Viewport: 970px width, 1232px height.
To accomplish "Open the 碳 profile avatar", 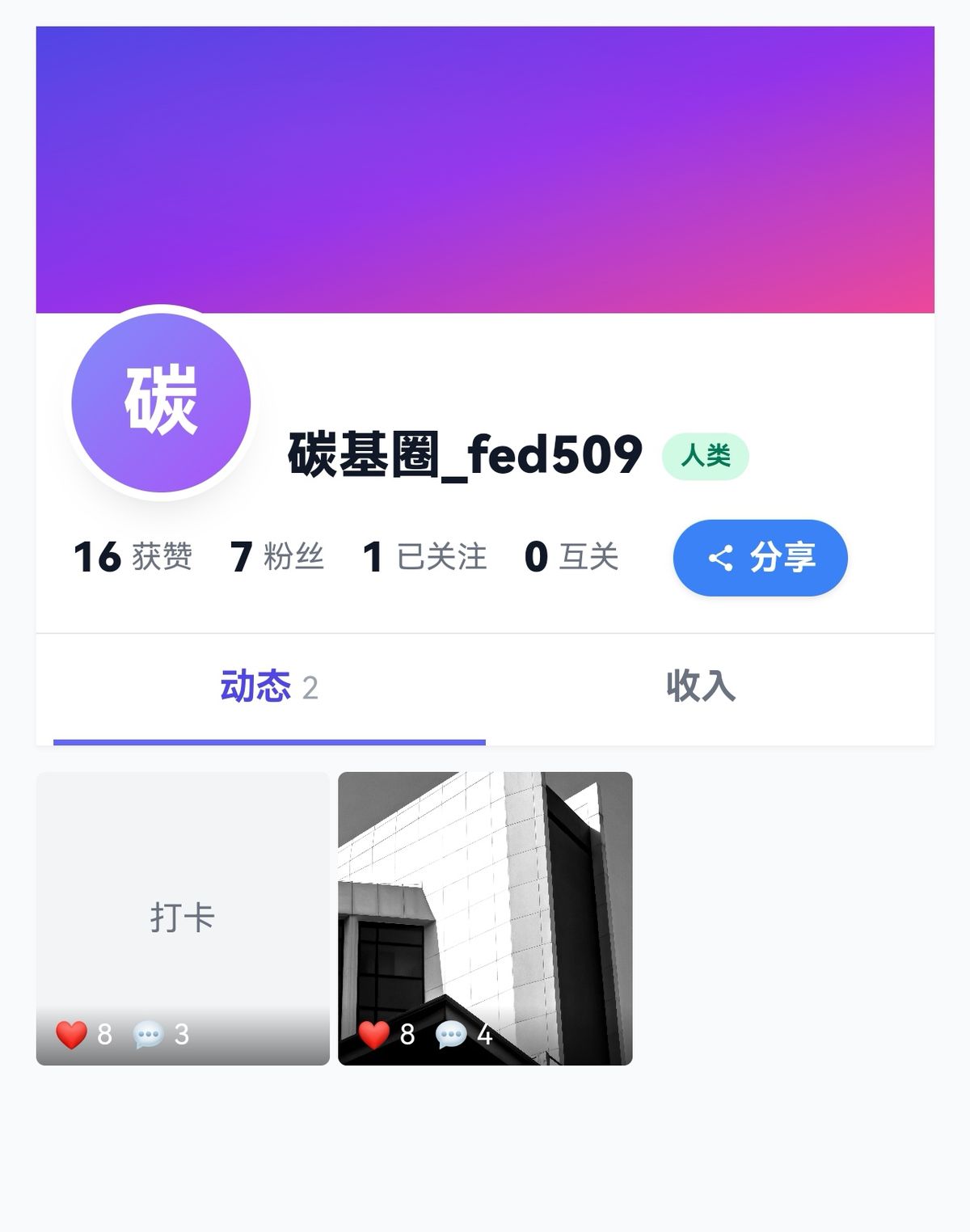I will (161, 403).
